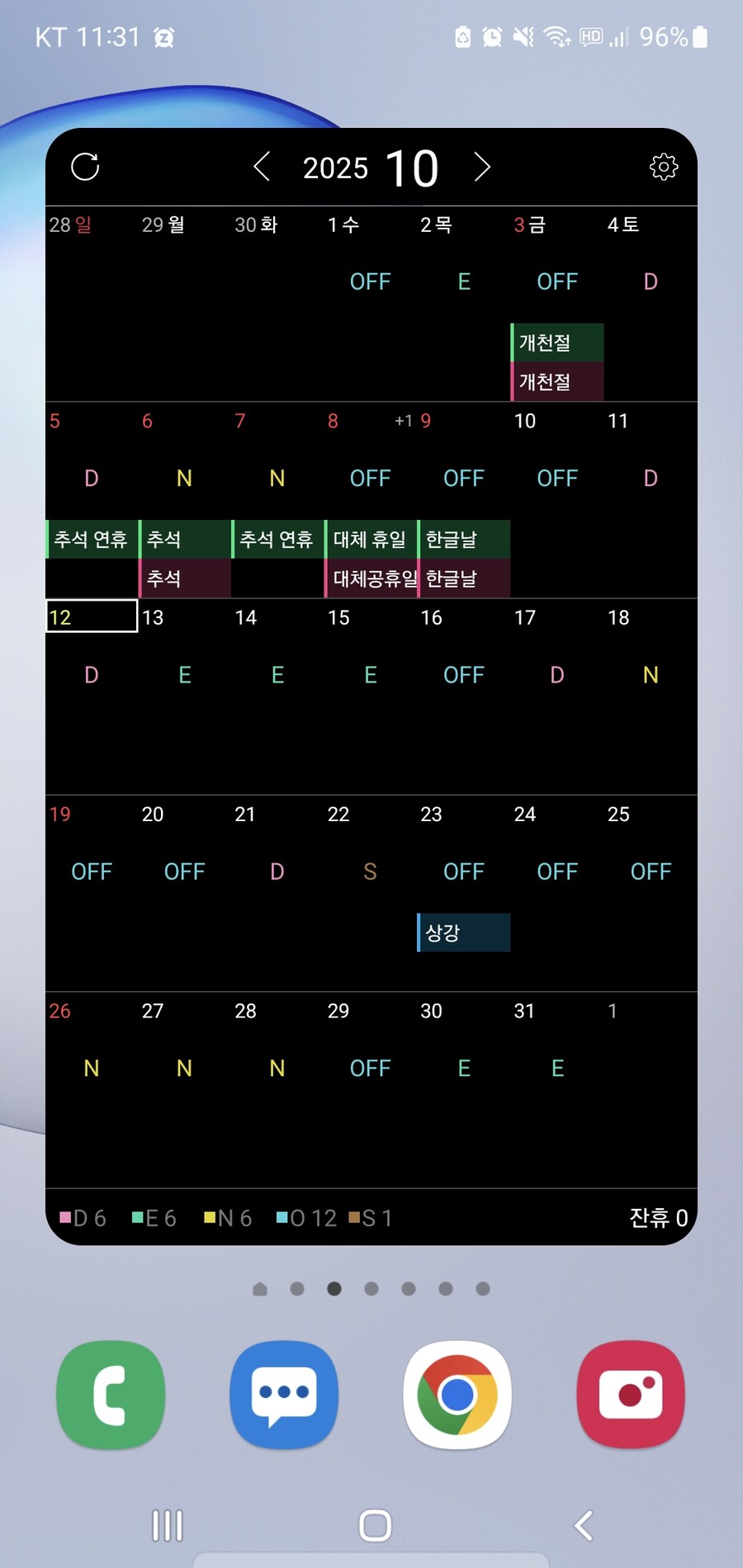Jump to the home page indicator

click(260, 1289)
